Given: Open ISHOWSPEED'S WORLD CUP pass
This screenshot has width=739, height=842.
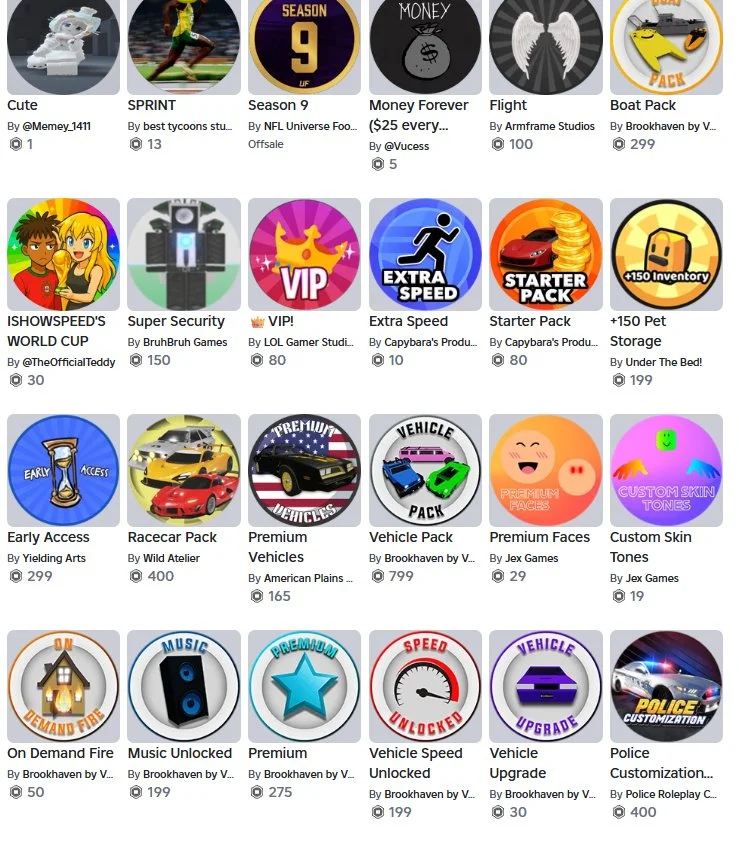Looking at the screenshot, I should coord(63,254).
